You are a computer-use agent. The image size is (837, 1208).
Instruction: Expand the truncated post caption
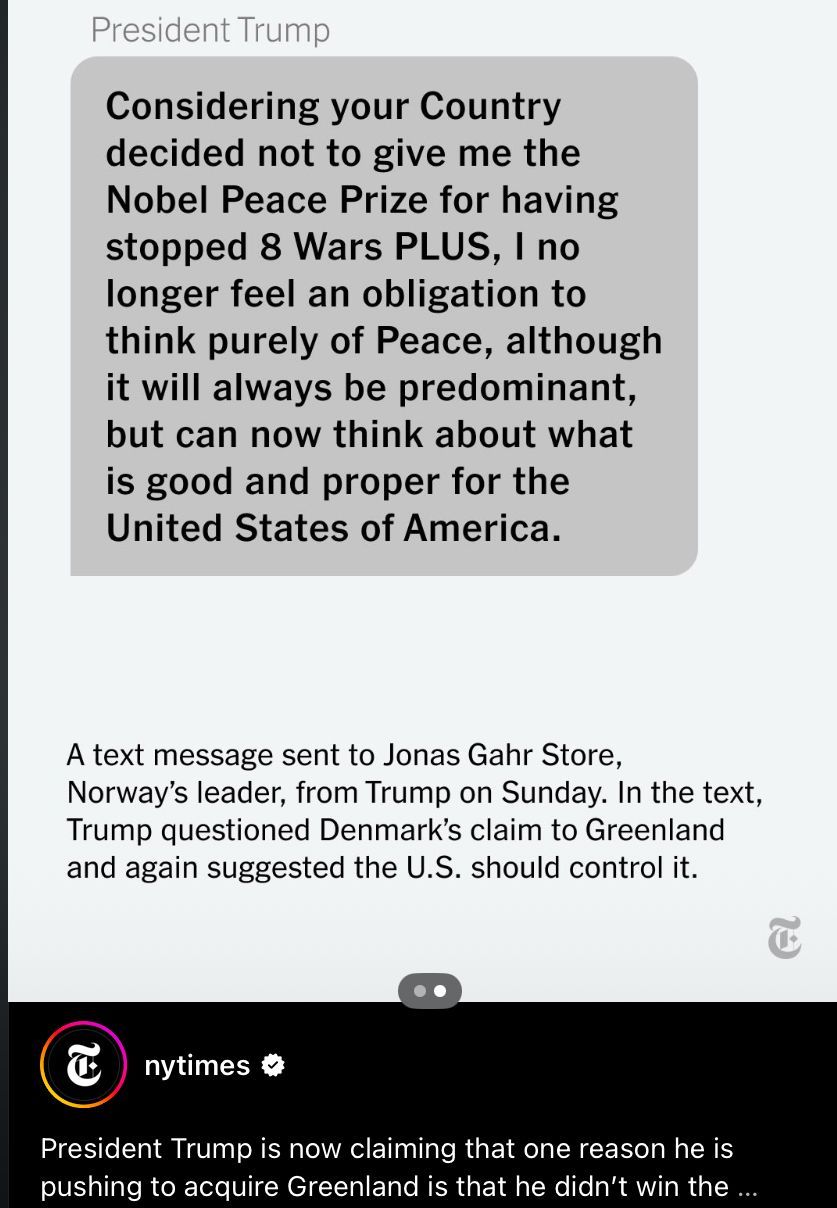pos(746,1187)
